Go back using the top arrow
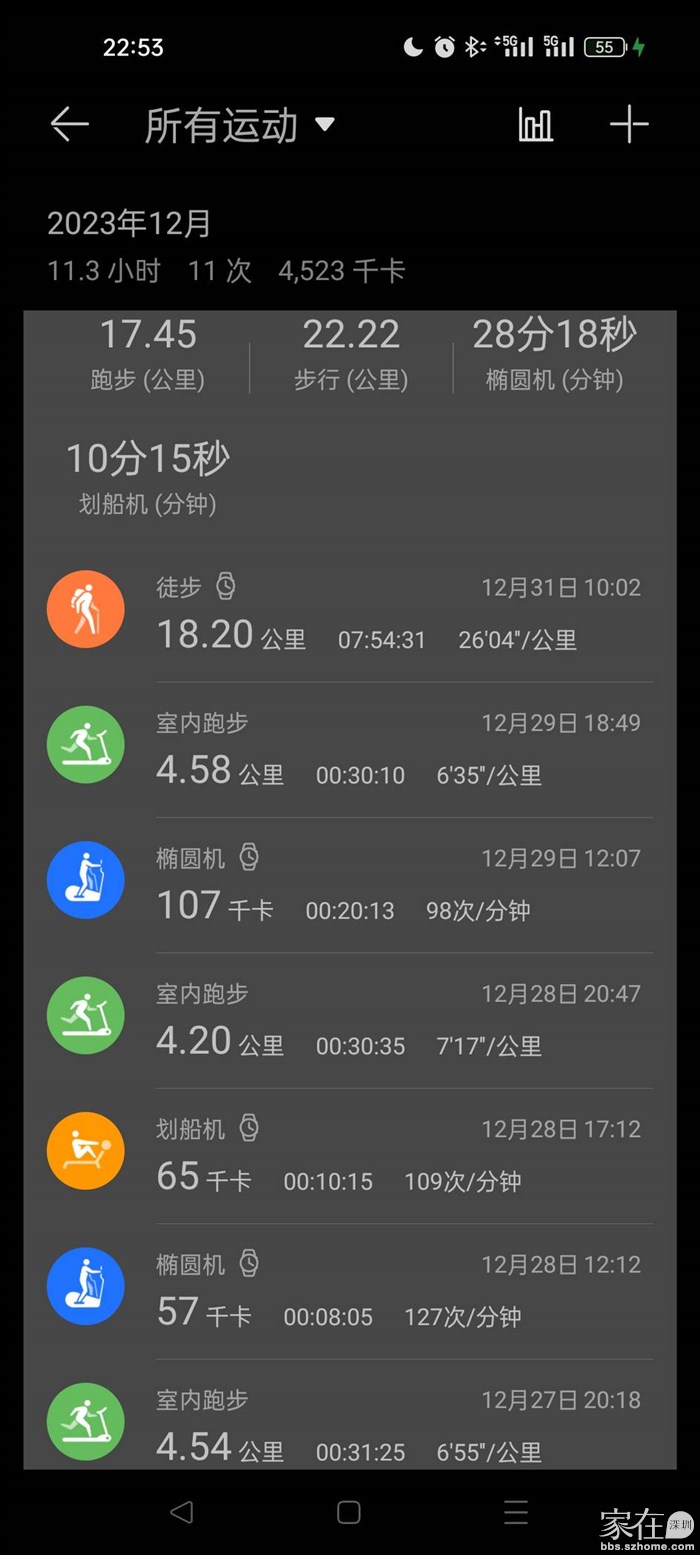Image resolution: width=700 pixels, height=1555 pixels. [x=69, y=125]
